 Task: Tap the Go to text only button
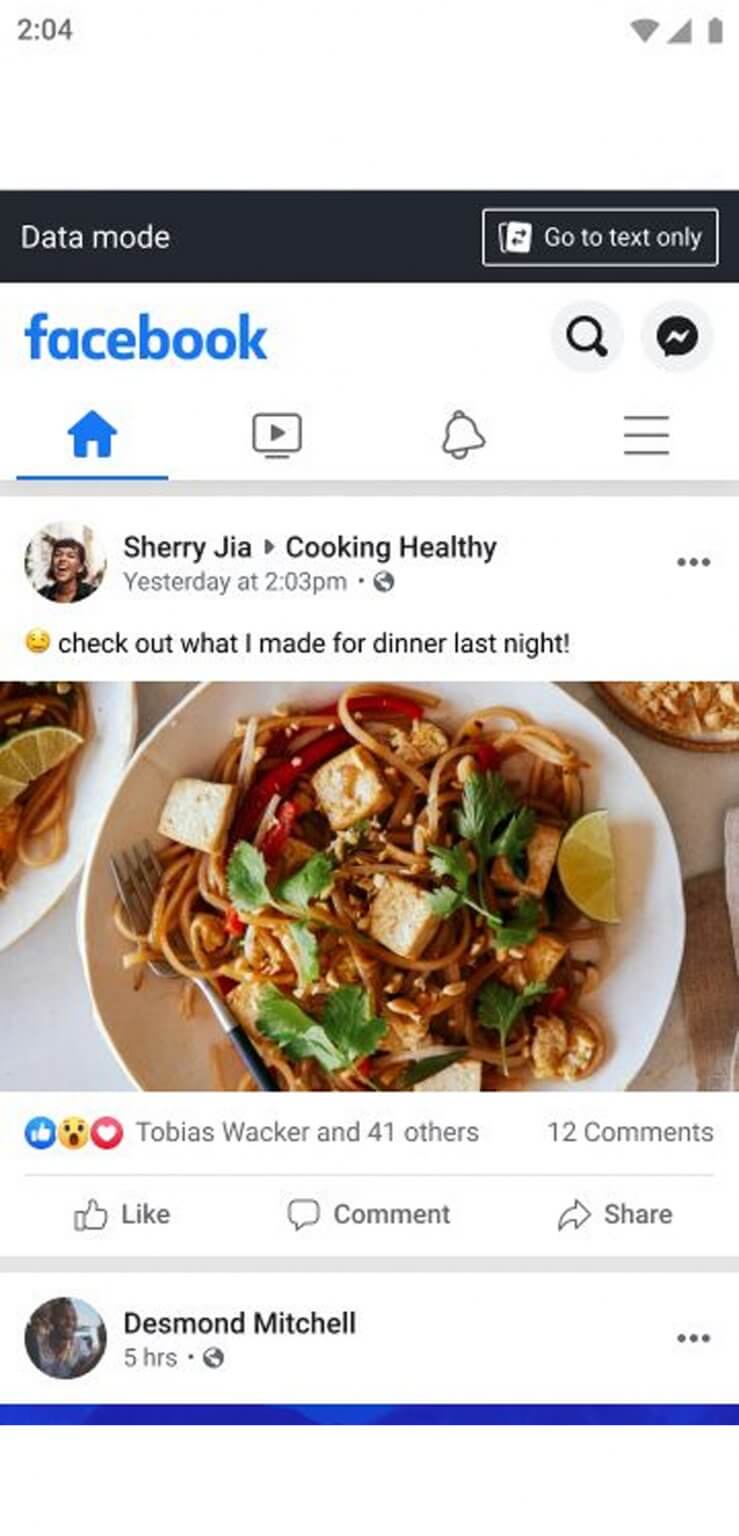pyautogui.click(x=600, y=237)
